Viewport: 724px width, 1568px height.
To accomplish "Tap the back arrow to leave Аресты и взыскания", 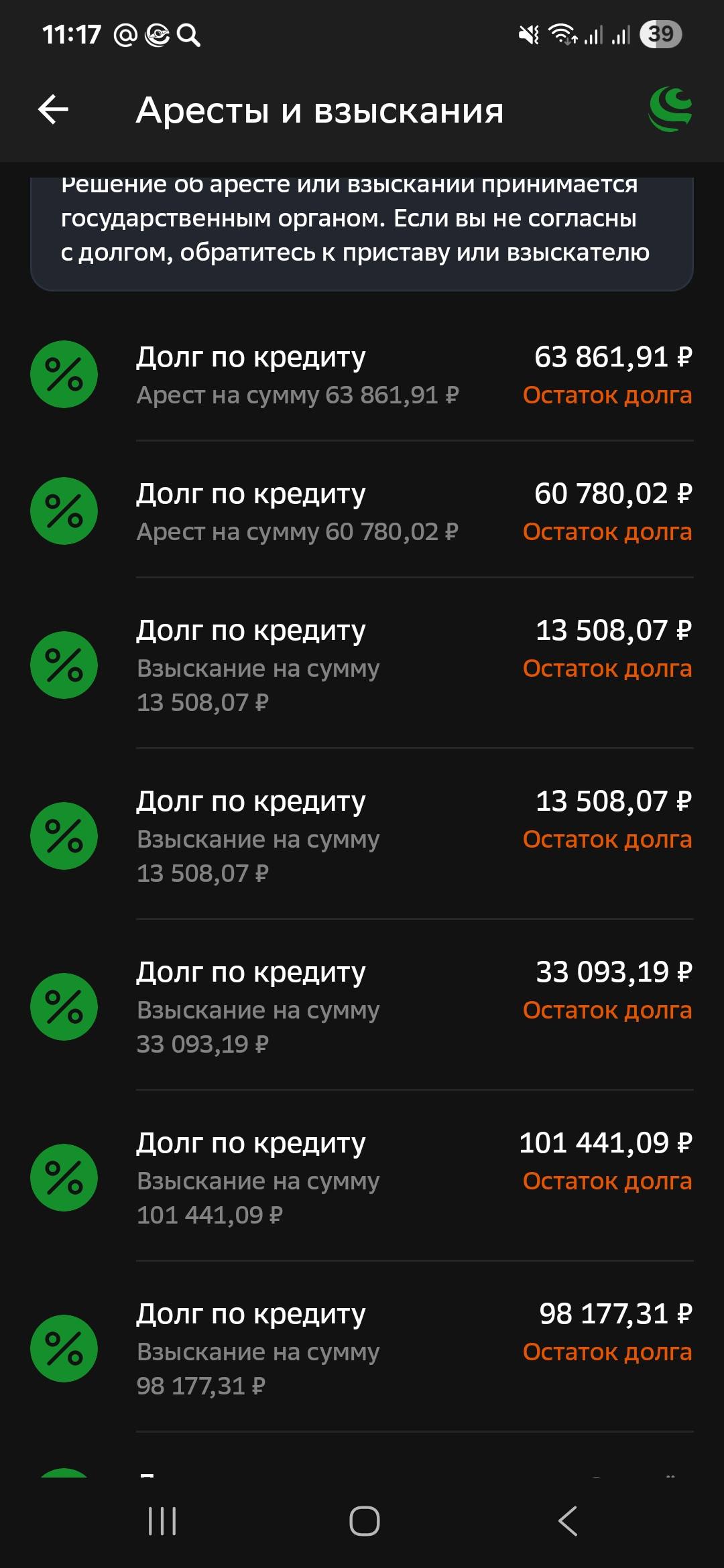I will 53,110.
